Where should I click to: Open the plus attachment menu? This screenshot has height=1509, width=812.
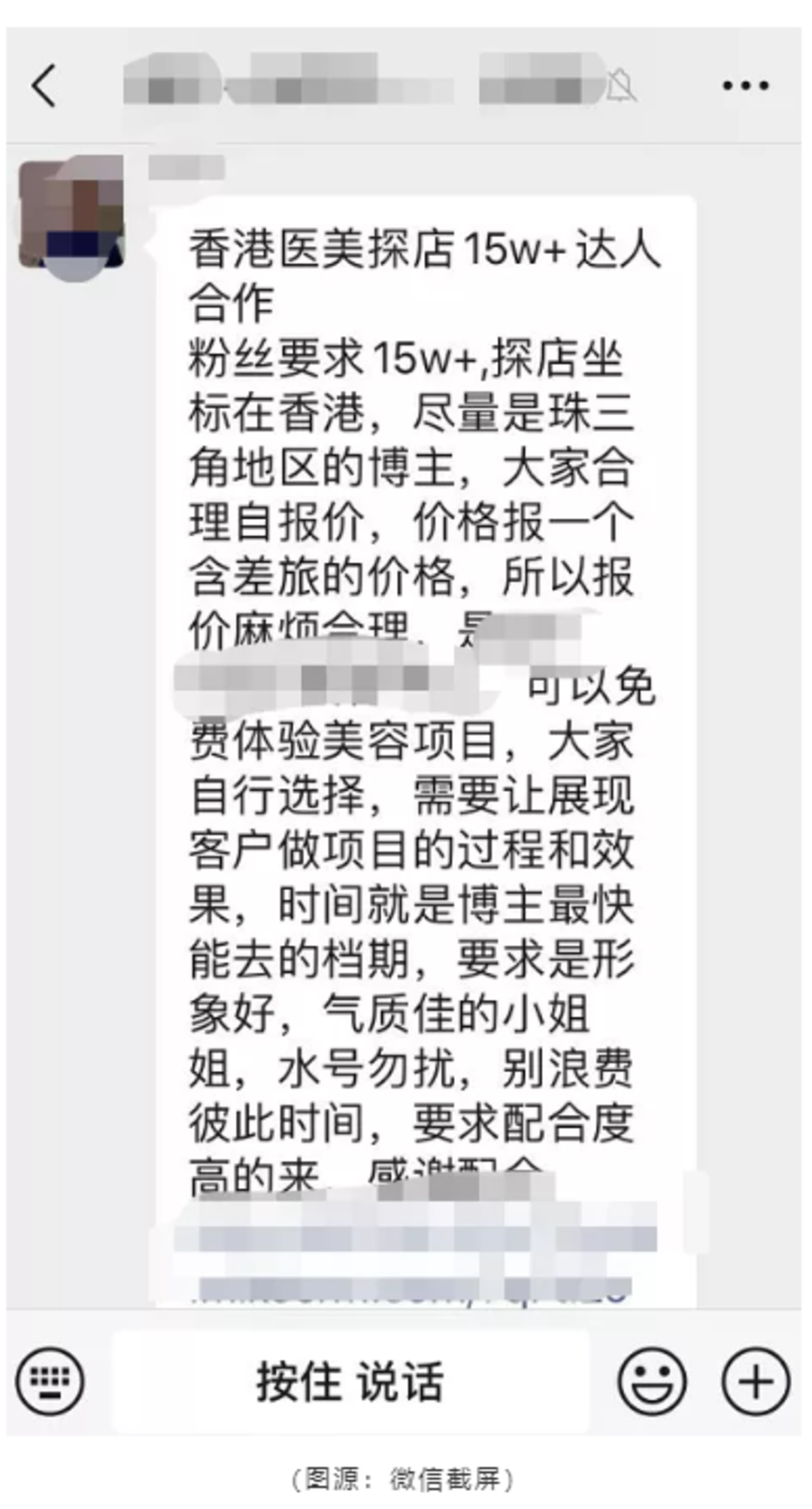(756, 1382)
